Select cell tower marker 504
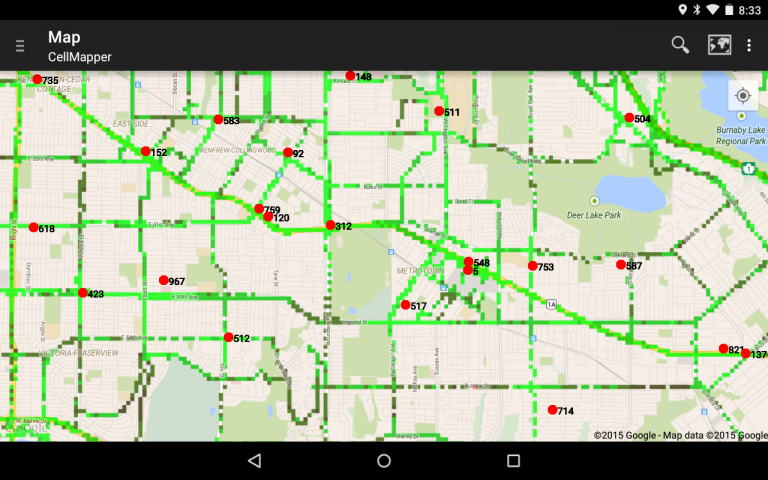 [x=629, y=118]
